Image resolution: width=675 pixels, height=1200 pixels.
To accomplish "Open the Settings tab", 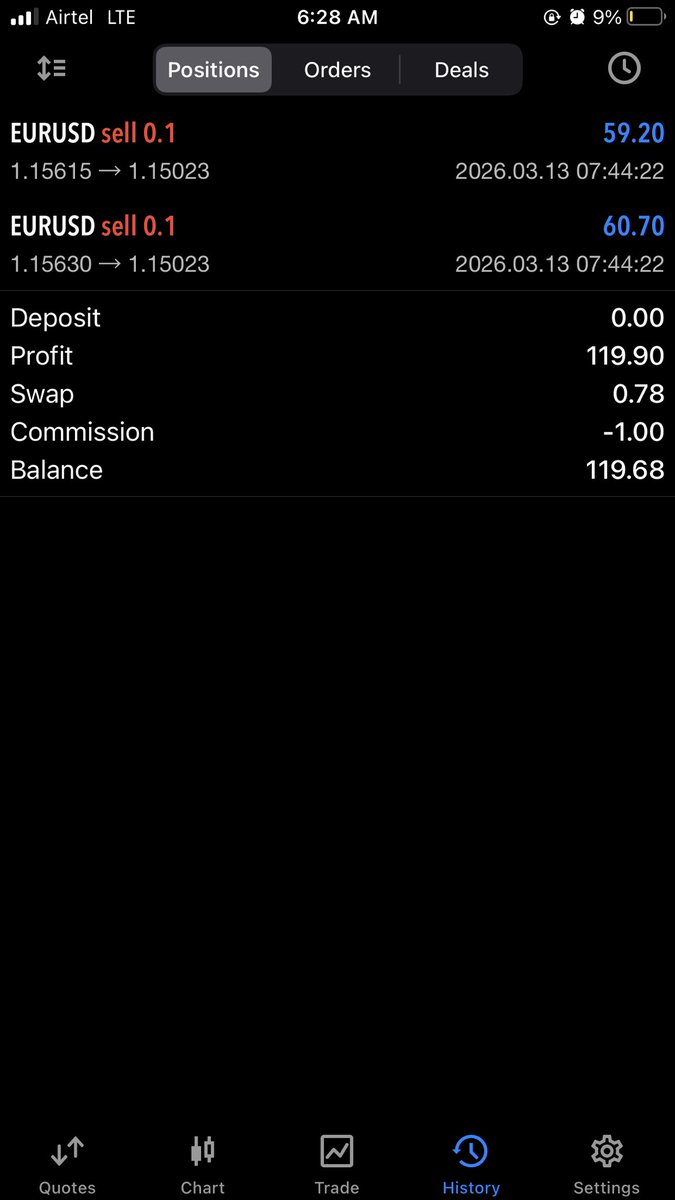I will point(606,1165).
